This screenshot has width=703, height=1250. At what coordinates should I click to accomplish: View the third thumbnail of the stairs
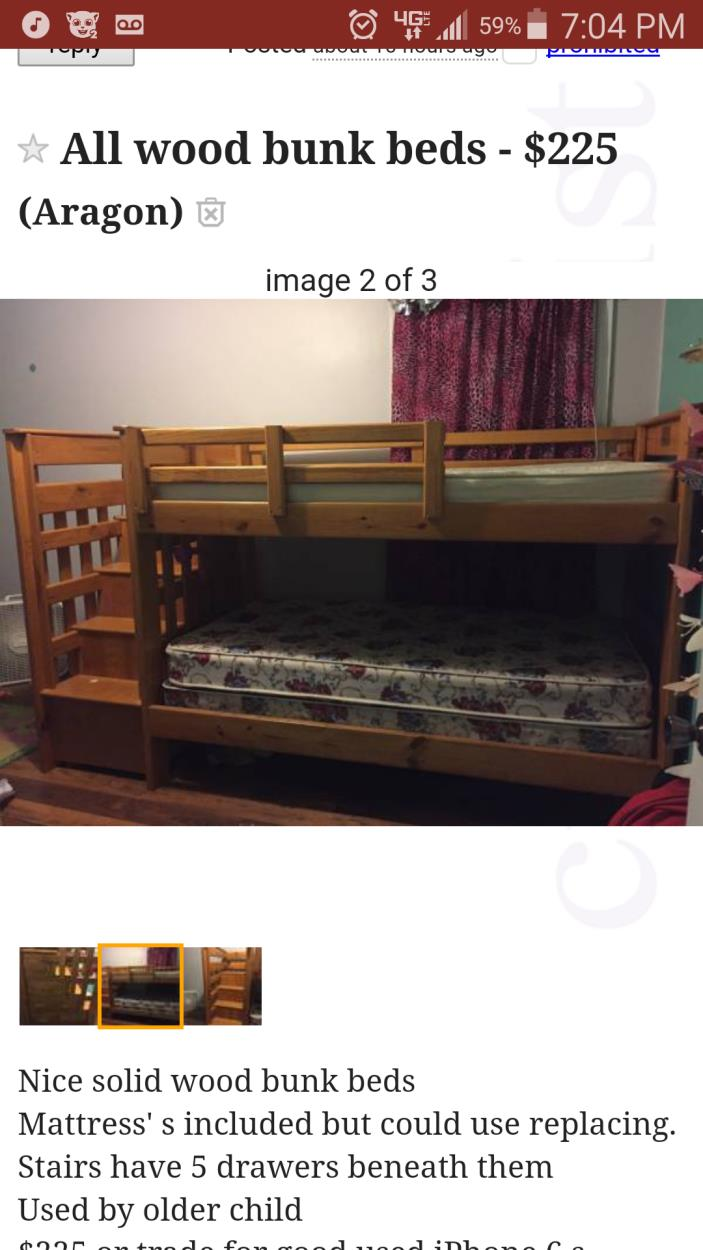coord(223,986)
